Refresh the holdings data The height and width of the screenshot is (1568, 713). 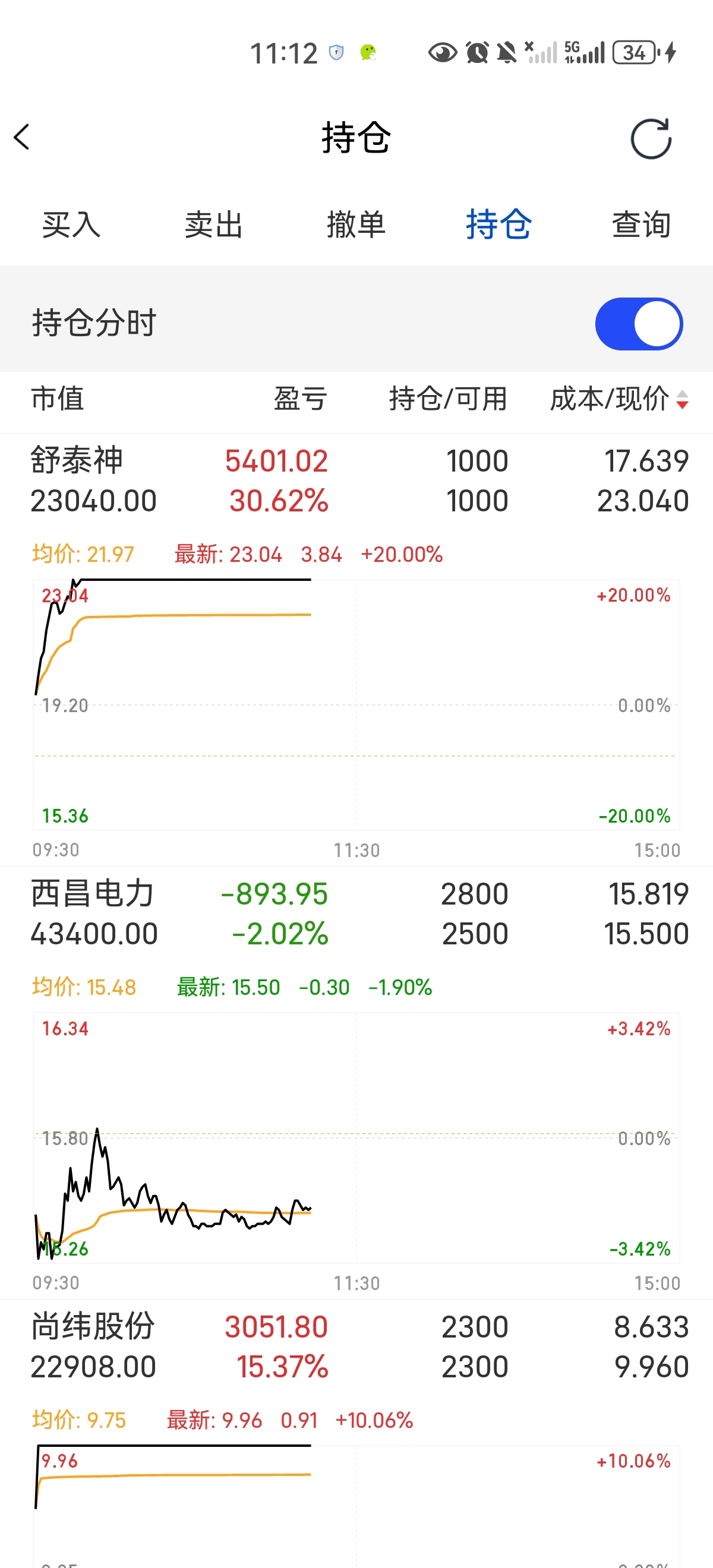pos(651,139)
